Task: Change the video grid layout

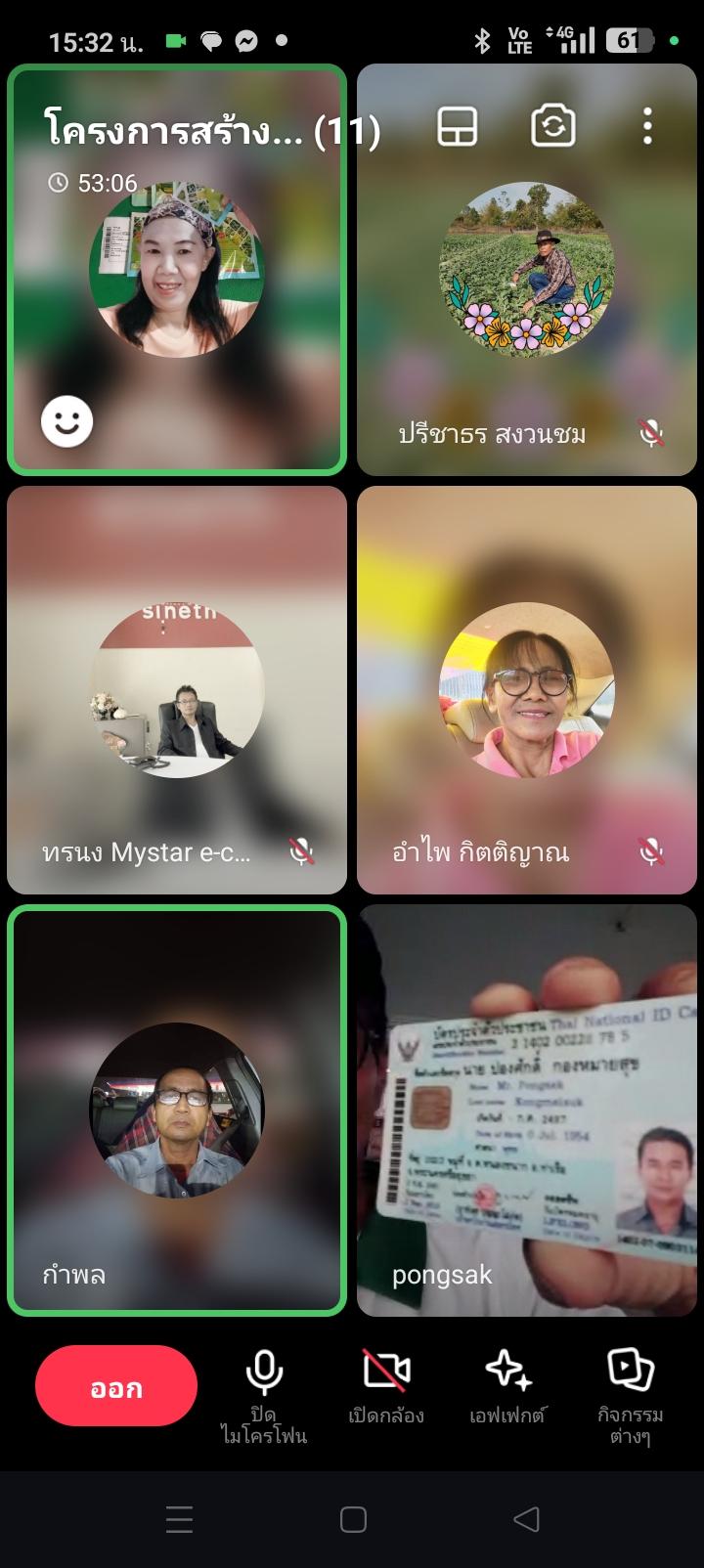Action: coord(457,127)
